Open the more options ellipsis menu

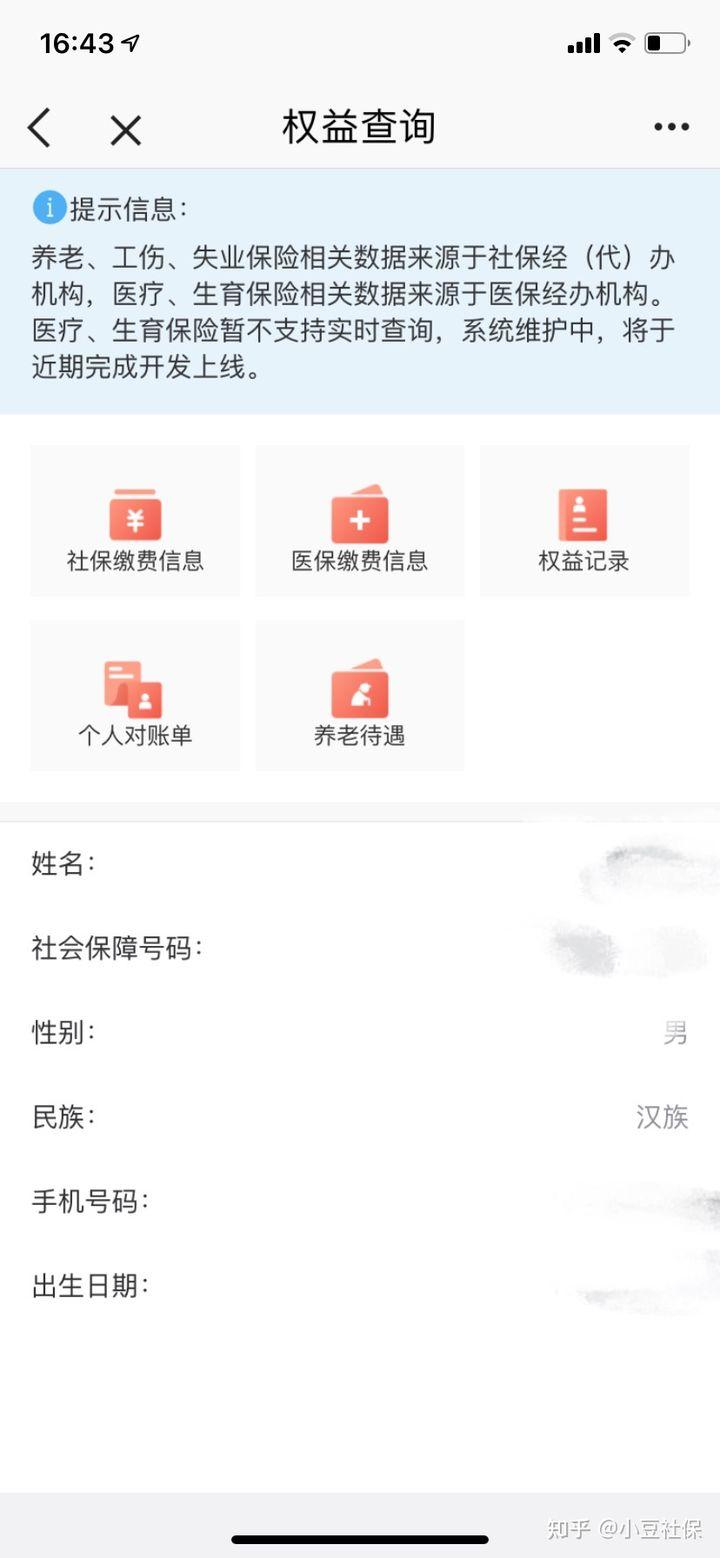pyautogui.click(x=668, y=127)
